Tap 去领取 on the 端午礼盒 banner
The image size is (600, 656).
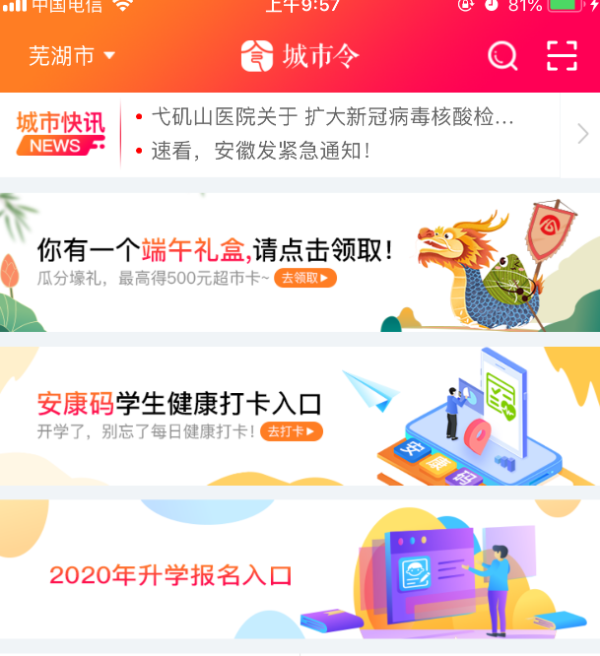(x=305, y=278)
